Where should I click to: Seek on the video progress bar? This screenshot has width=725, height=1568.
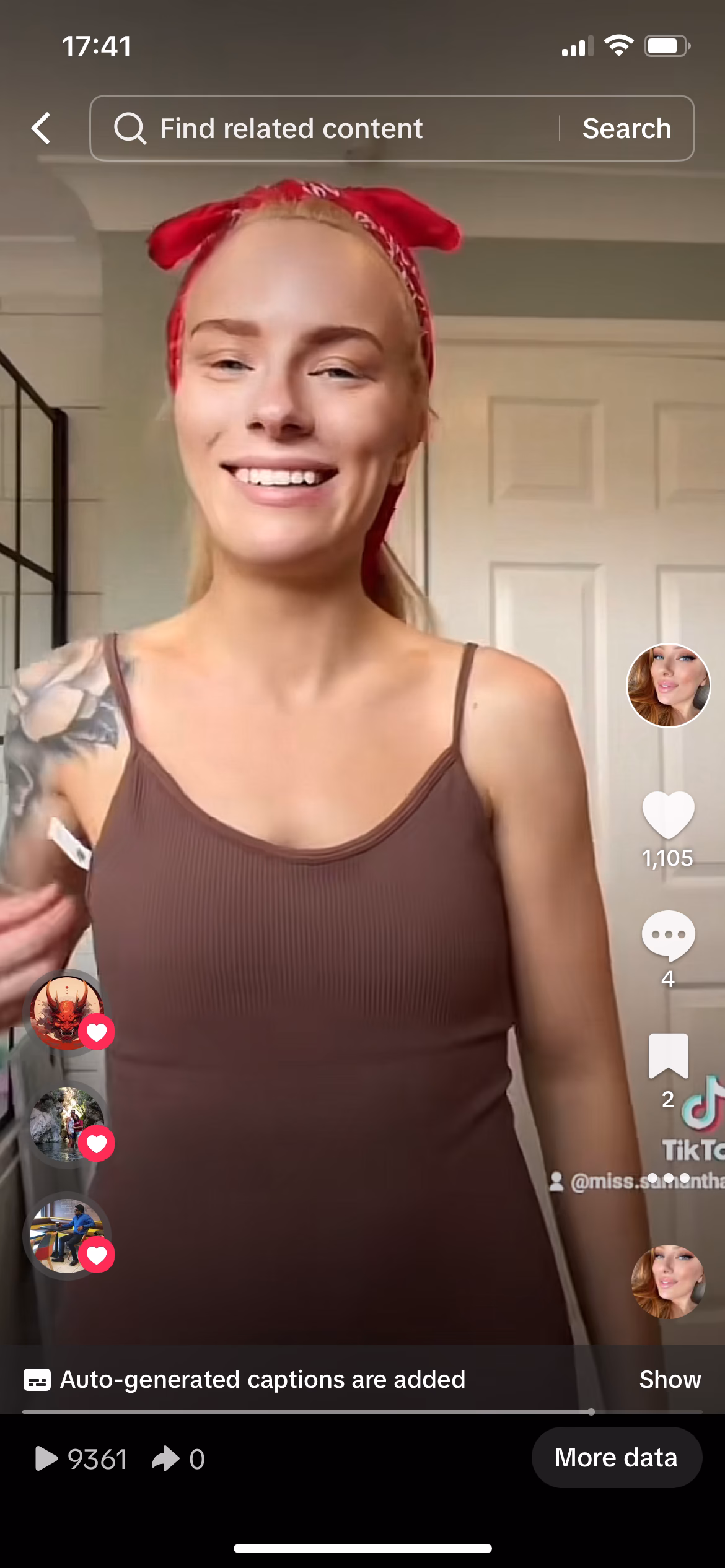pyautogui.click(x=362, y=1412)
